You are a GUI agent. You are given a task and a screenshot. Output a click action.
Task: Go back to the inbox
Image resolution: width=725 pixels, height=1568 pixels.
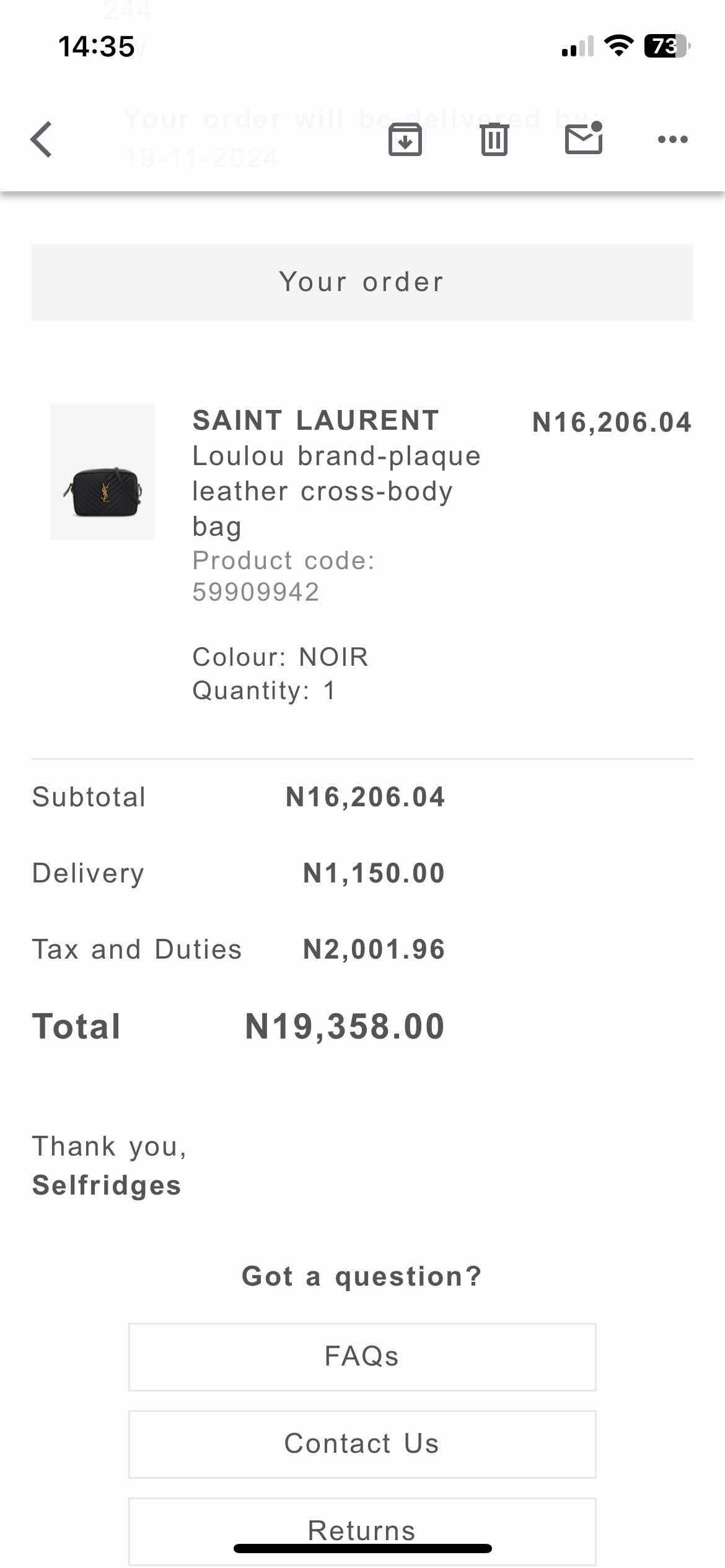pyautogui.click(x=41, y=139)
